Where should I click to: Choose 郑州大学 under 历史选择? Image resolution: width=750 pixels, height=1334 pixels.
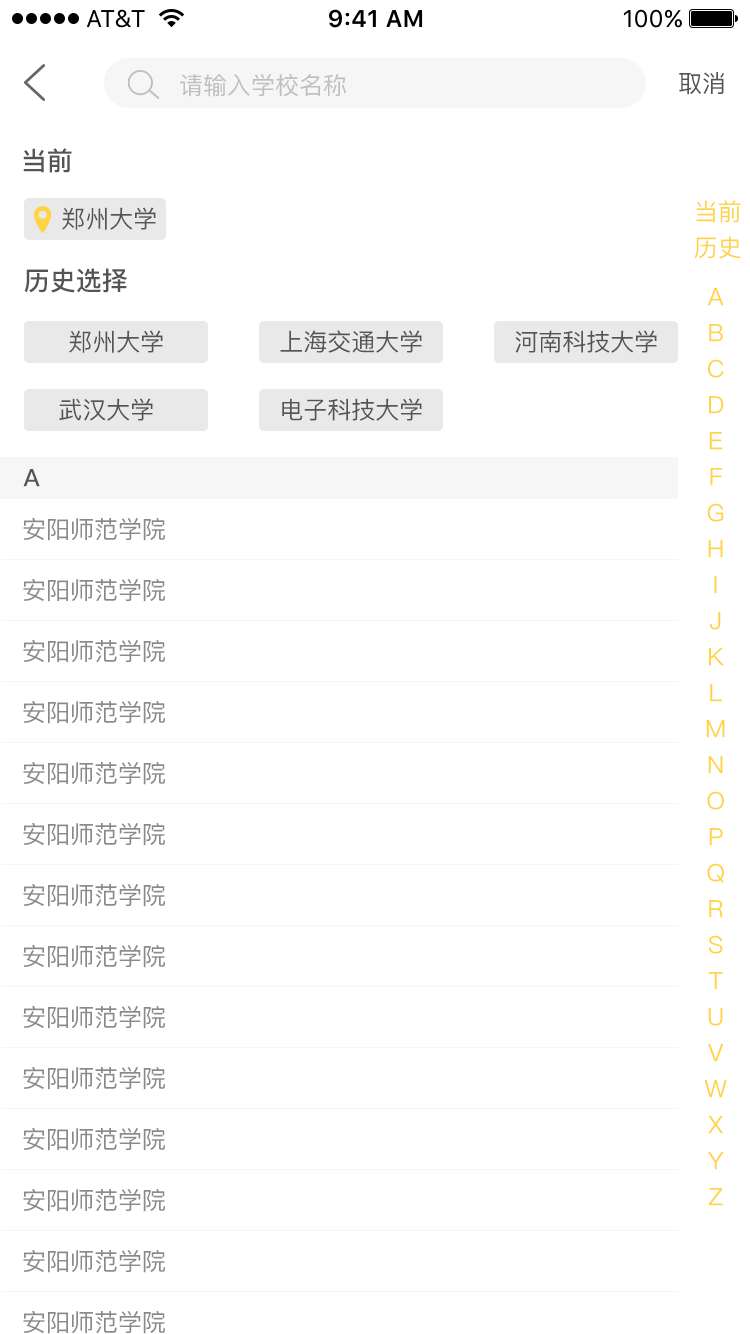tap(116, 342)
